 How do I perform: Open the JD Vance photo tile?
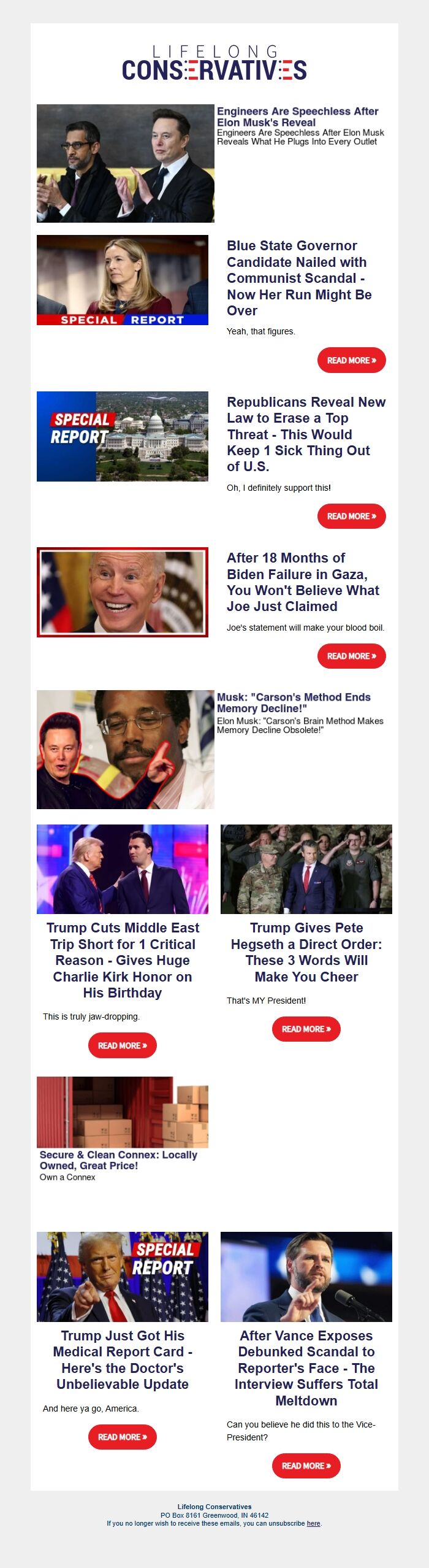(306, 1277)
